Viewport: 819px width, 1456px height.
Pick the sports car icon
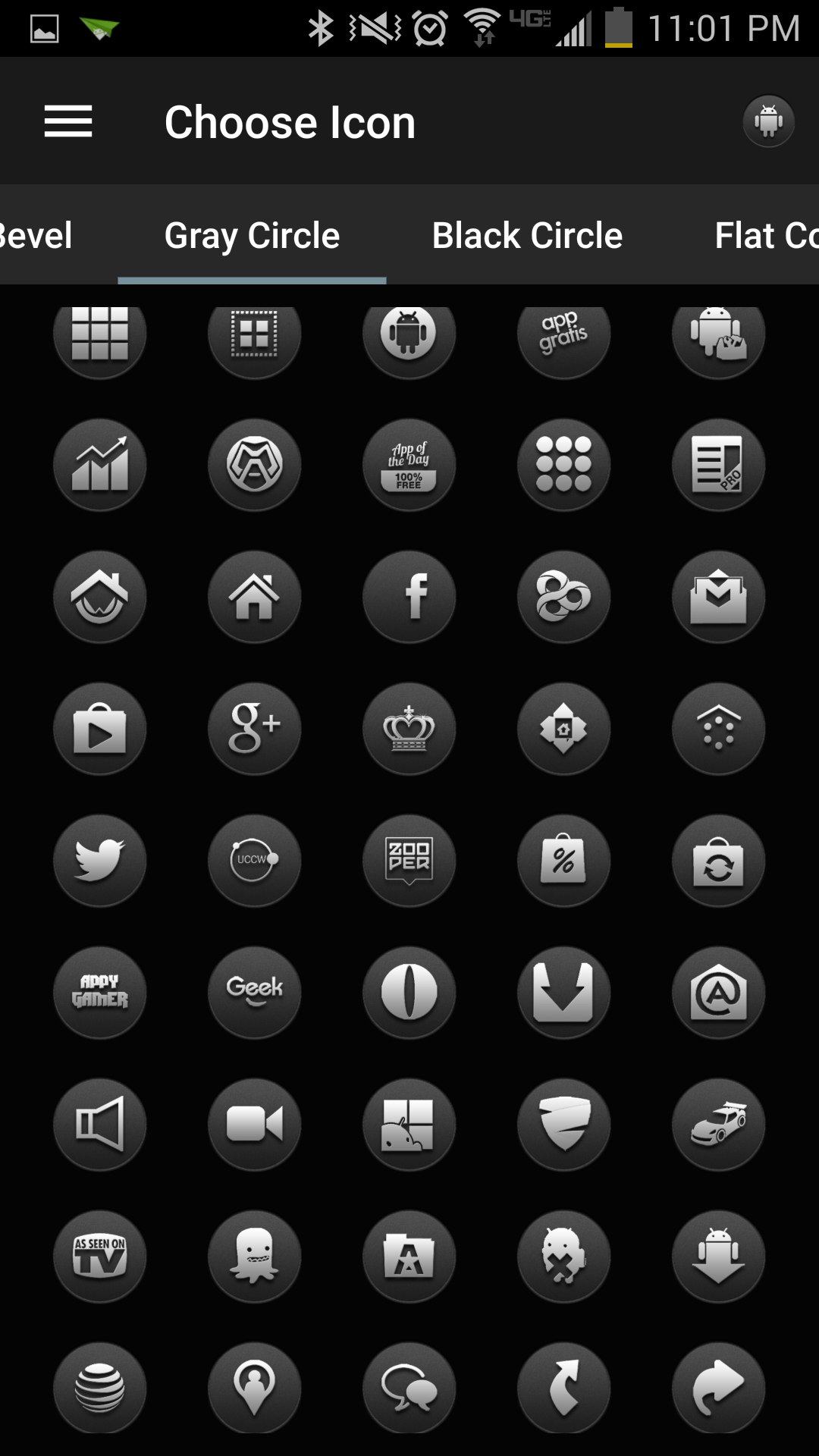pos(719,1125)
